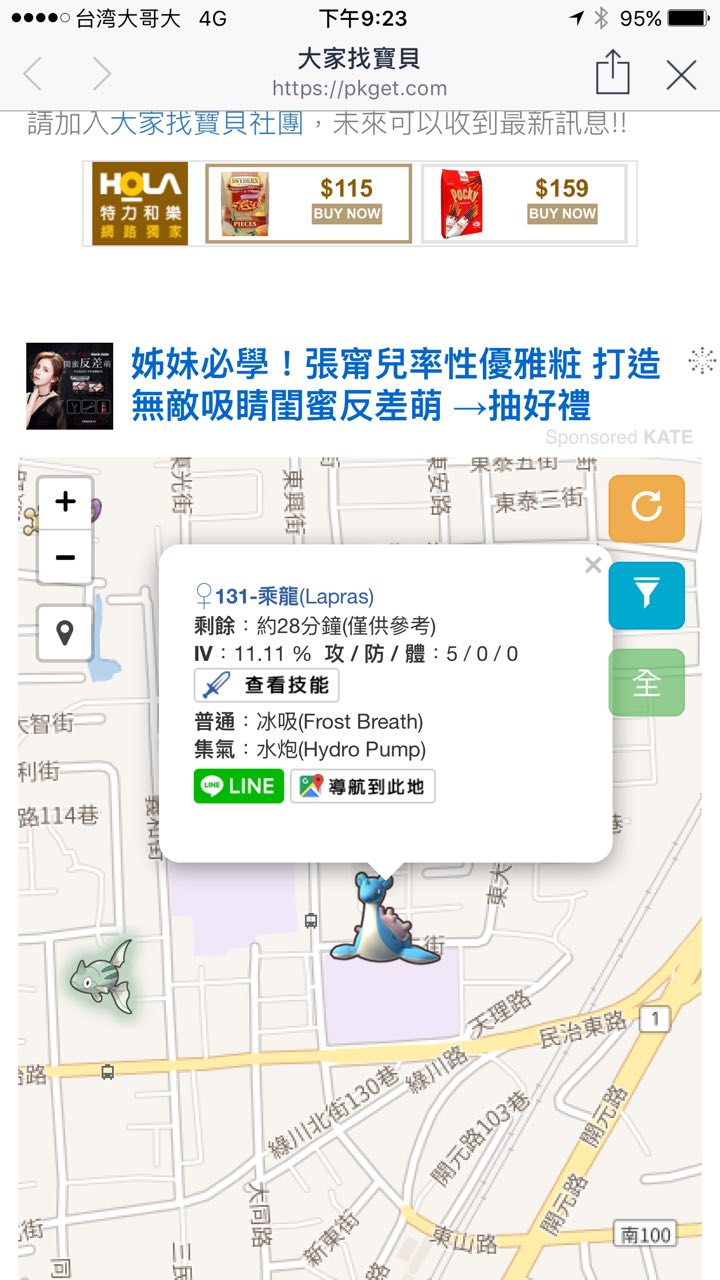
Task: Close the in-app browser
Action: (x=682, y=74)
